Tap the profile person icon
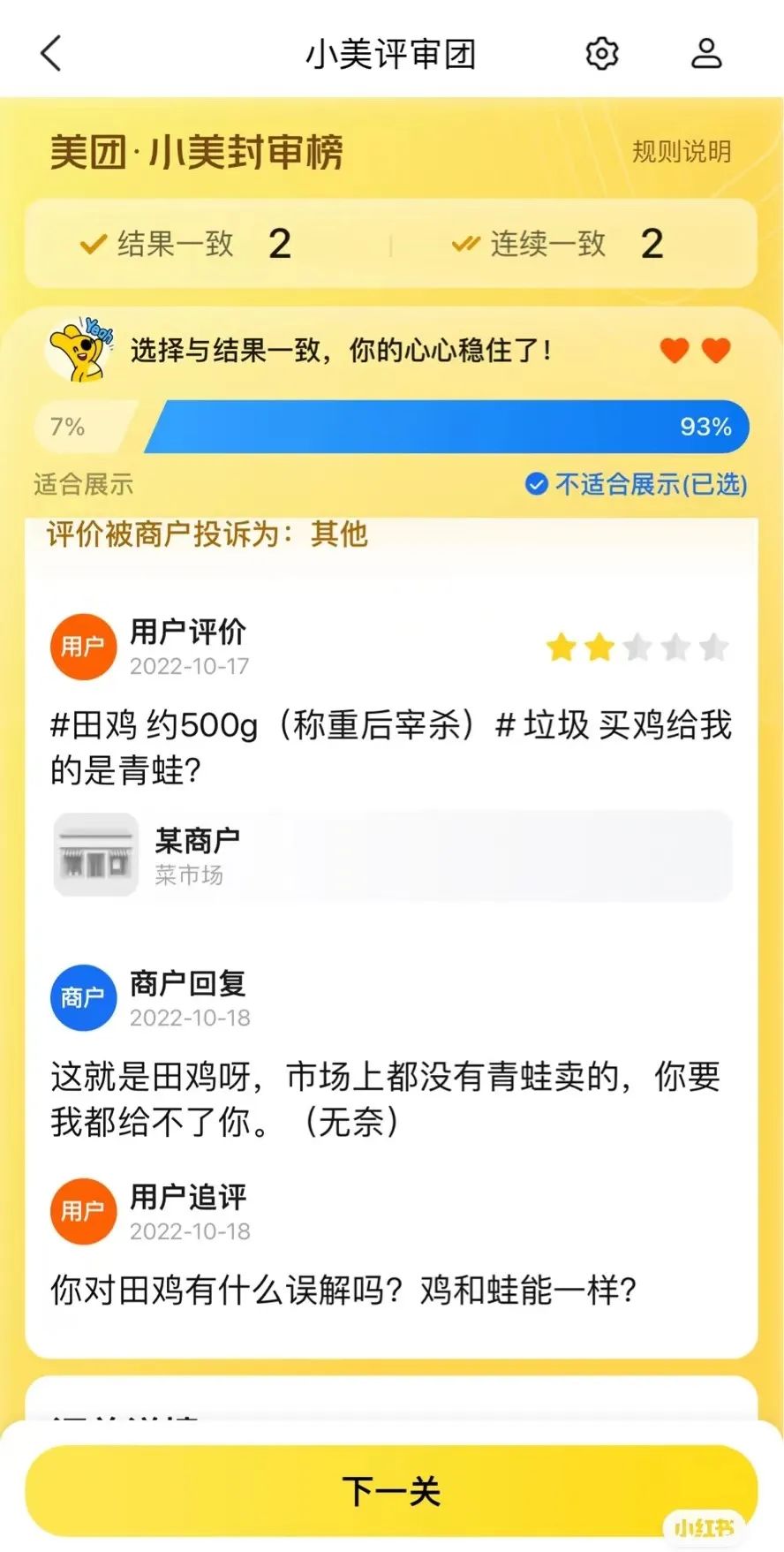Screen dimensions: 784x1552 tap(705, 53)
